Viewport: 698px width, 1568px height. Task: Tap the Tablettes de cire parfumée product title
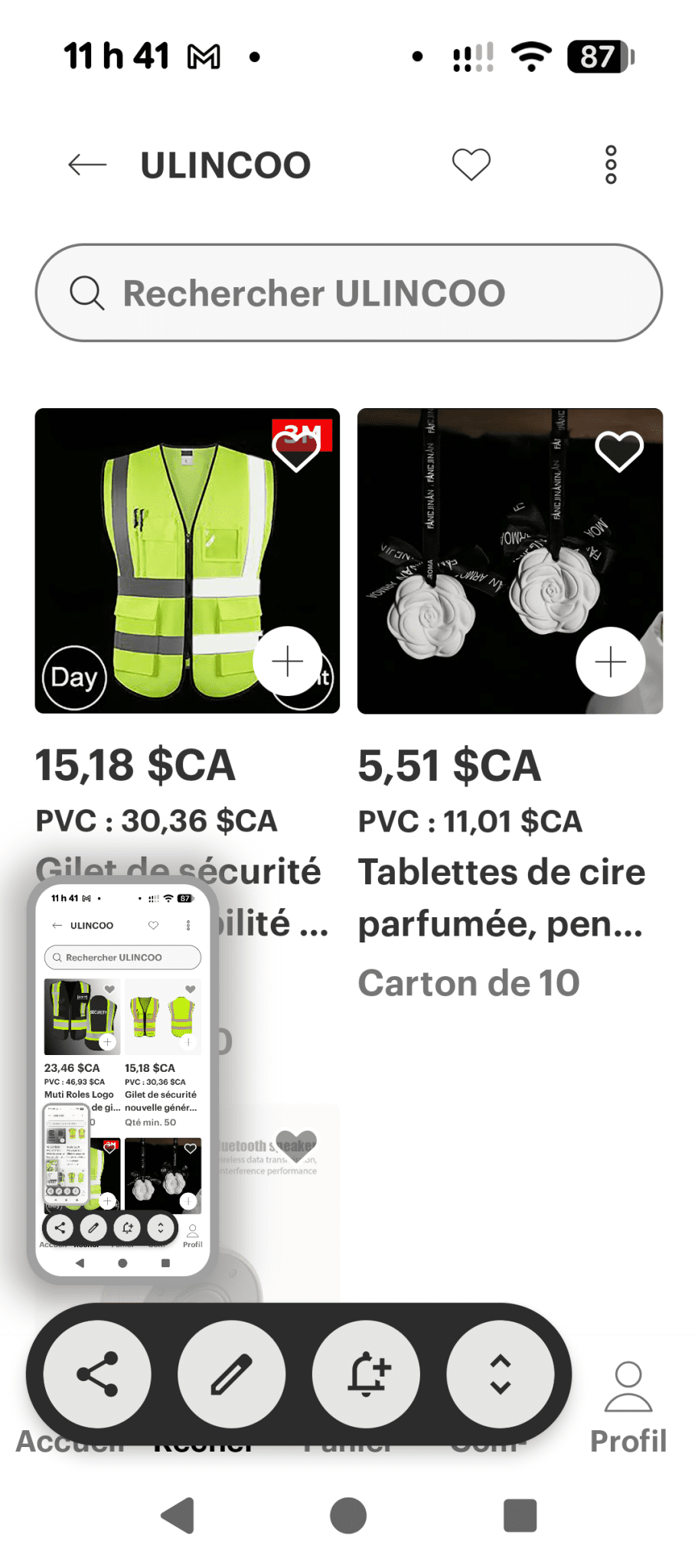[501, 897]
